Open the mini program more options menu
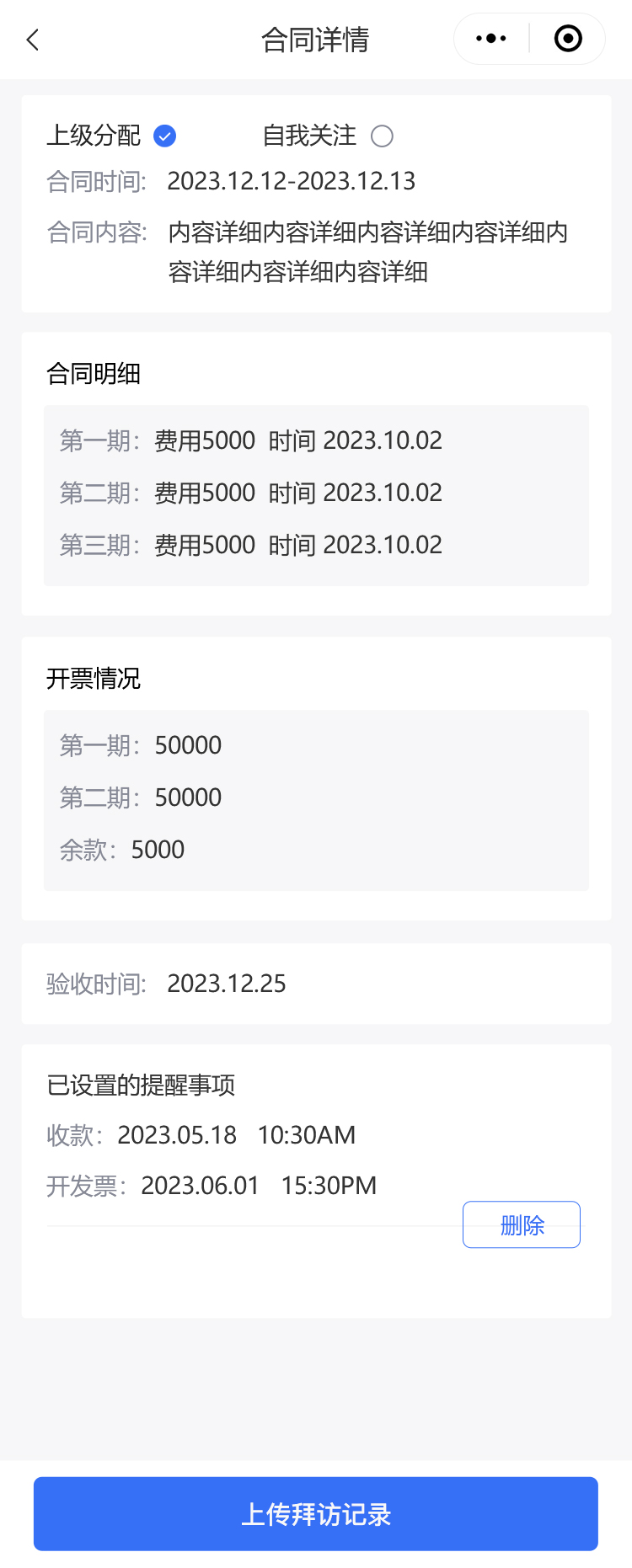Screen dimensions: 632x1568 point(491,39)
